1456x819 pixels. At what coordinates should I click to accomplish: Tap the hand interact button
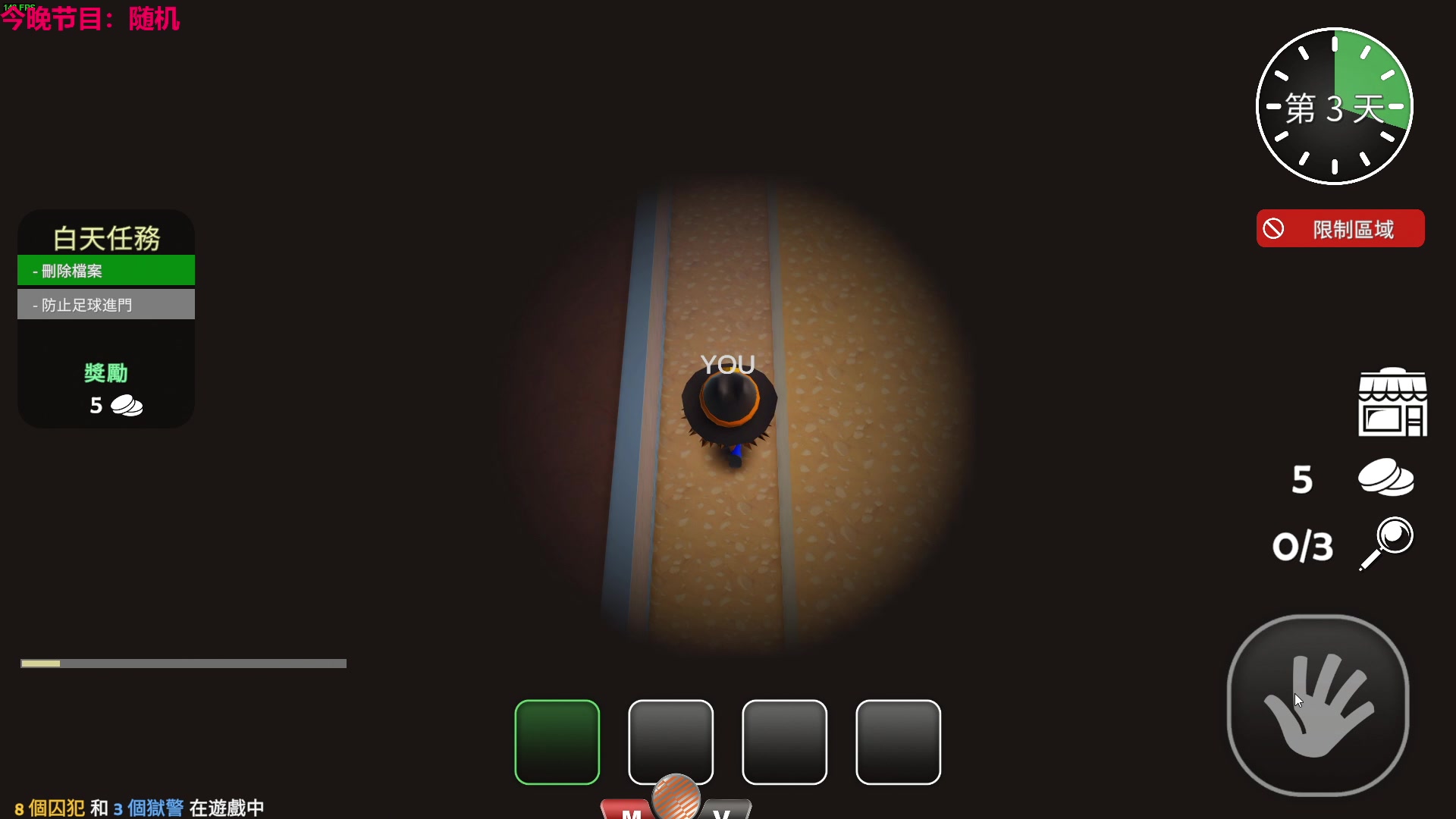(x=1318, y=706)
